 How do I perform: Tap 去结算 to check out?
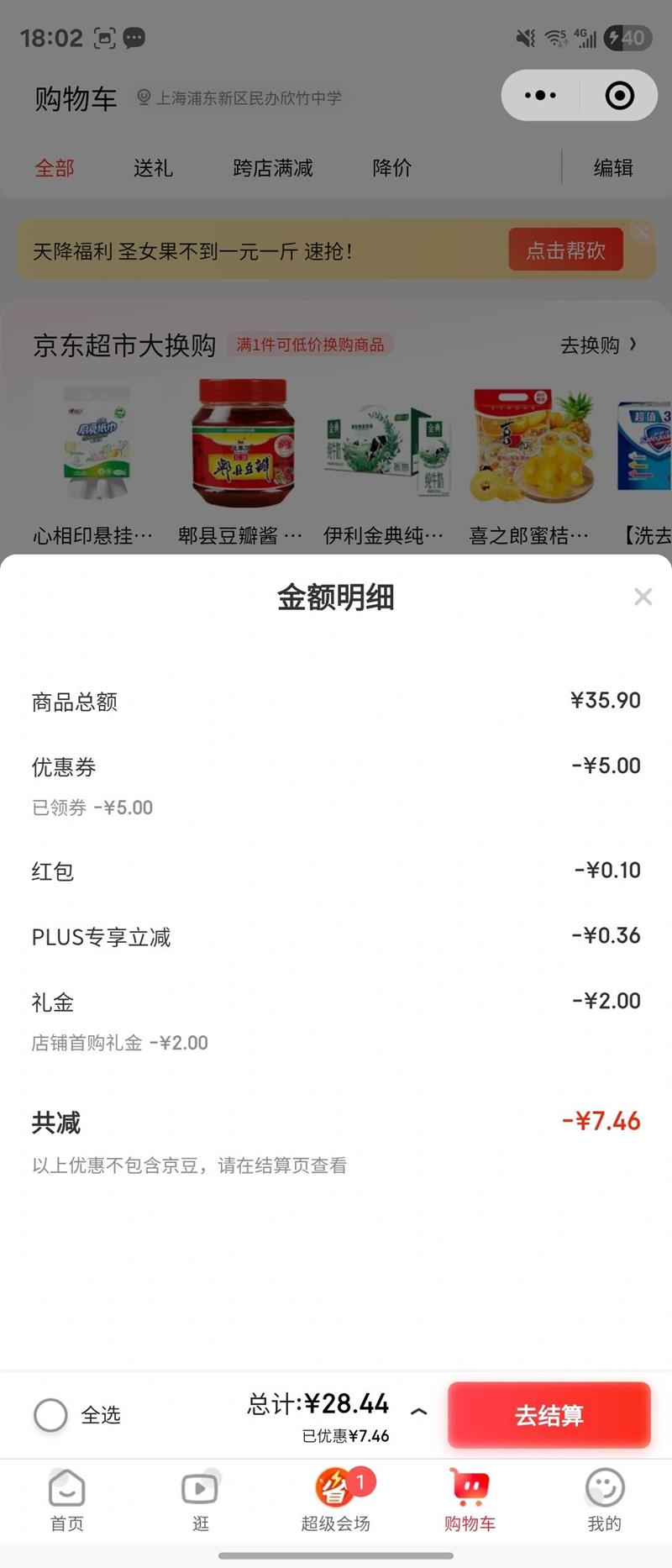549,1415
